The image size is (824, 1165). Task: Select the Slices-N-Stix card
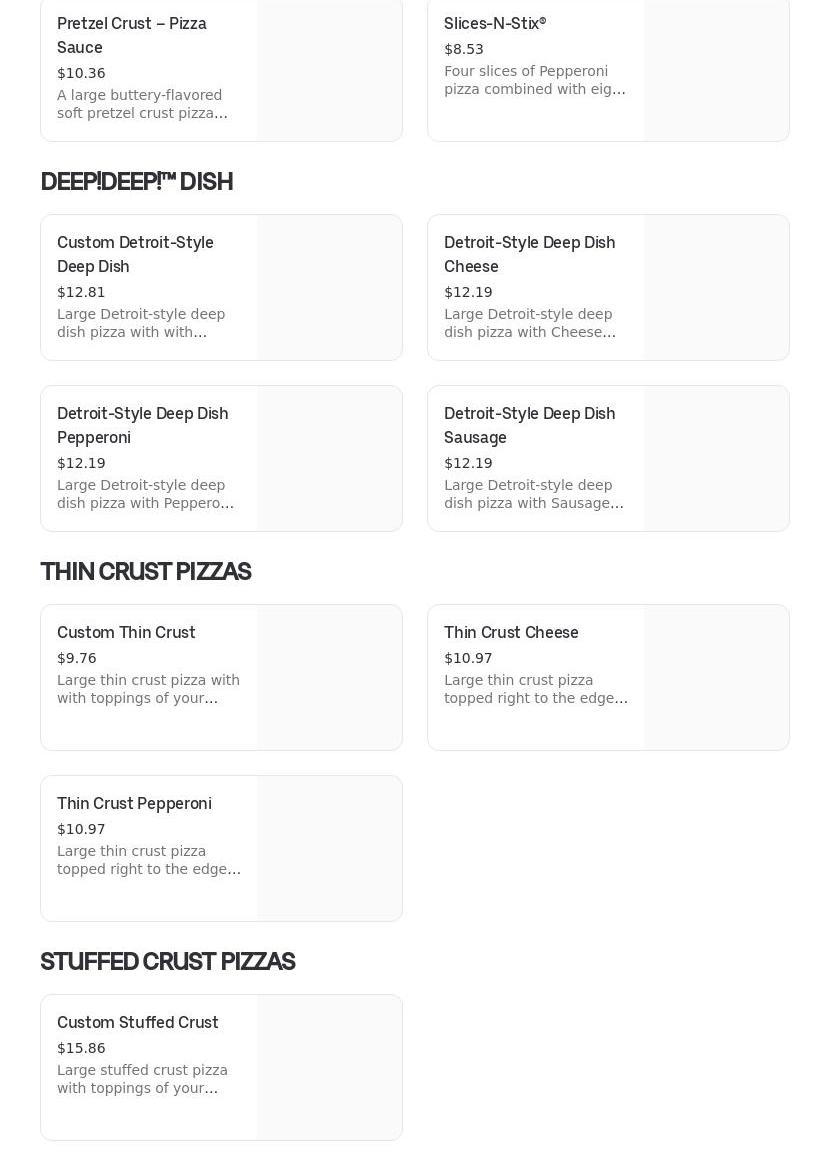(x=608, y=69)
